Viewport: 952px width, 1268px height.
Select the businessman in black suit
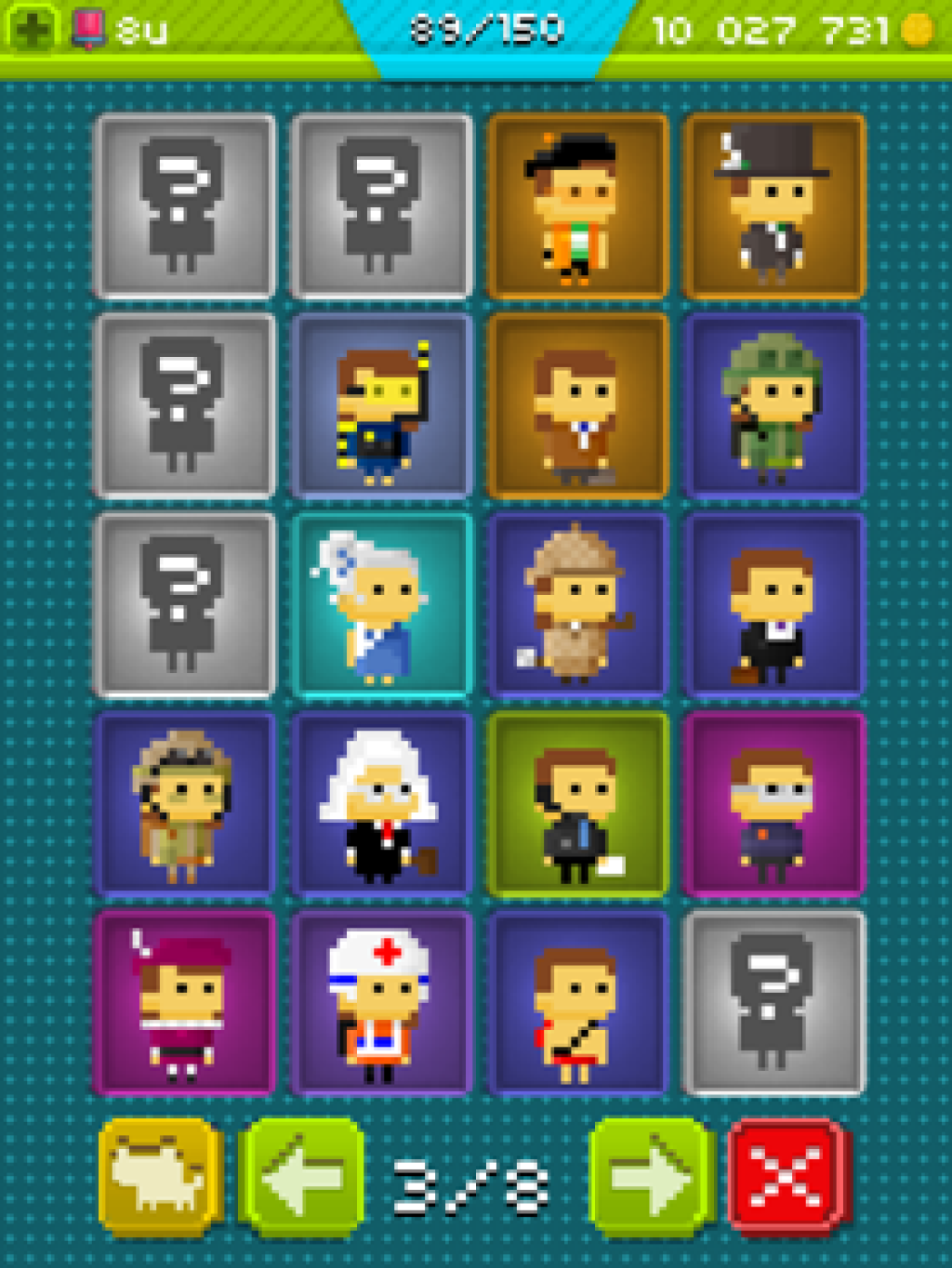coord(774,605)
